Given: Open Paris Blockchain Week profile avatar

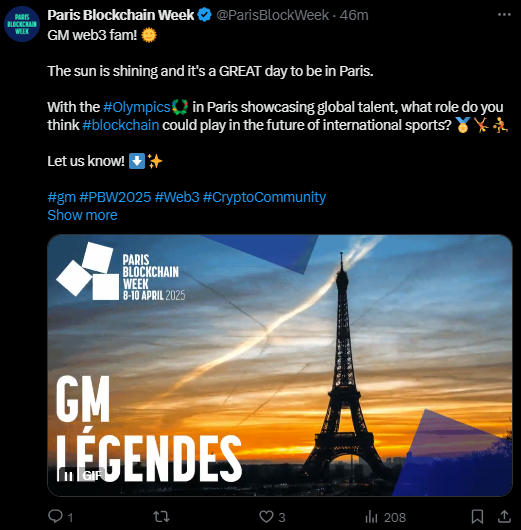Looking at the screenshot, I should pos(22,24).
